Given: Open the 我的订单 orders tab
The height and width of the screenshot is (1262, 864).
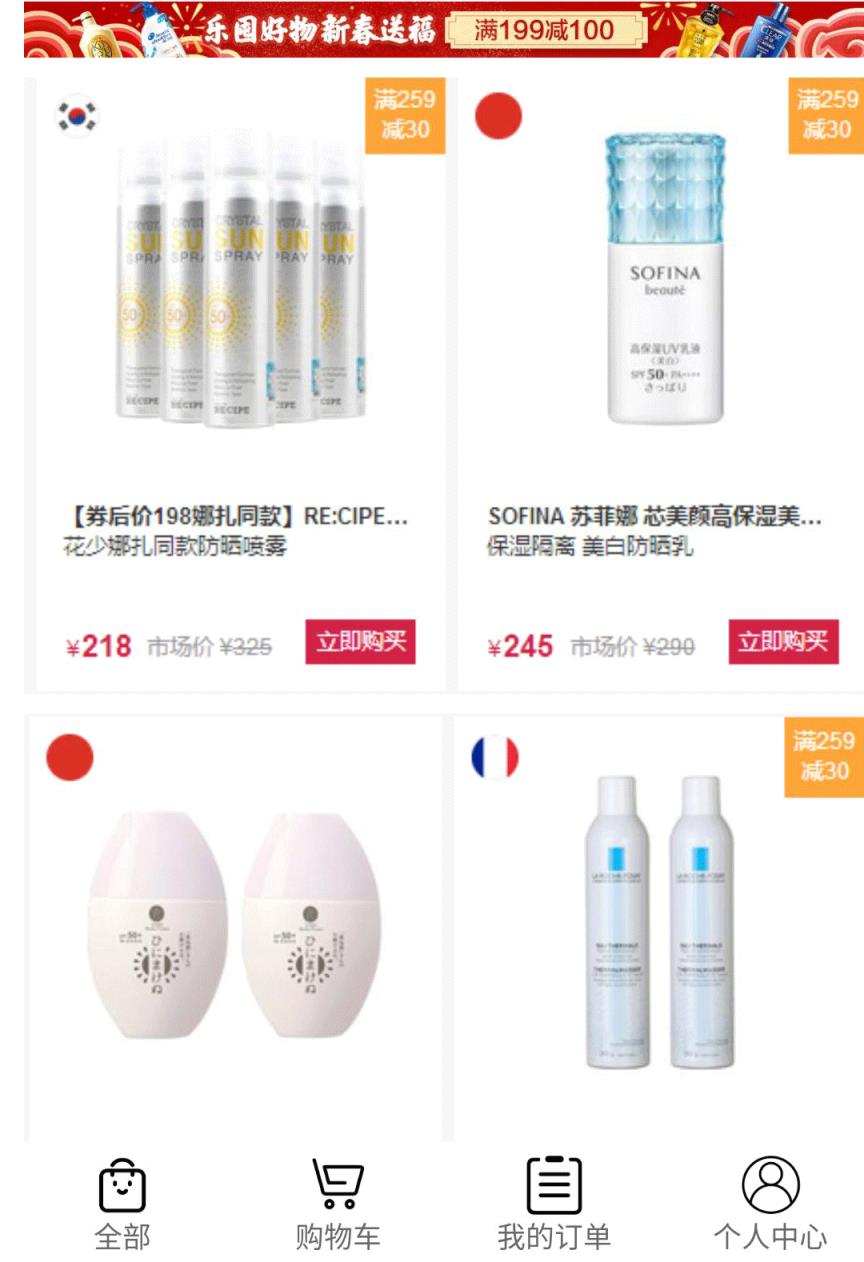Looking at the screenshot, I should coord(554,1204).
